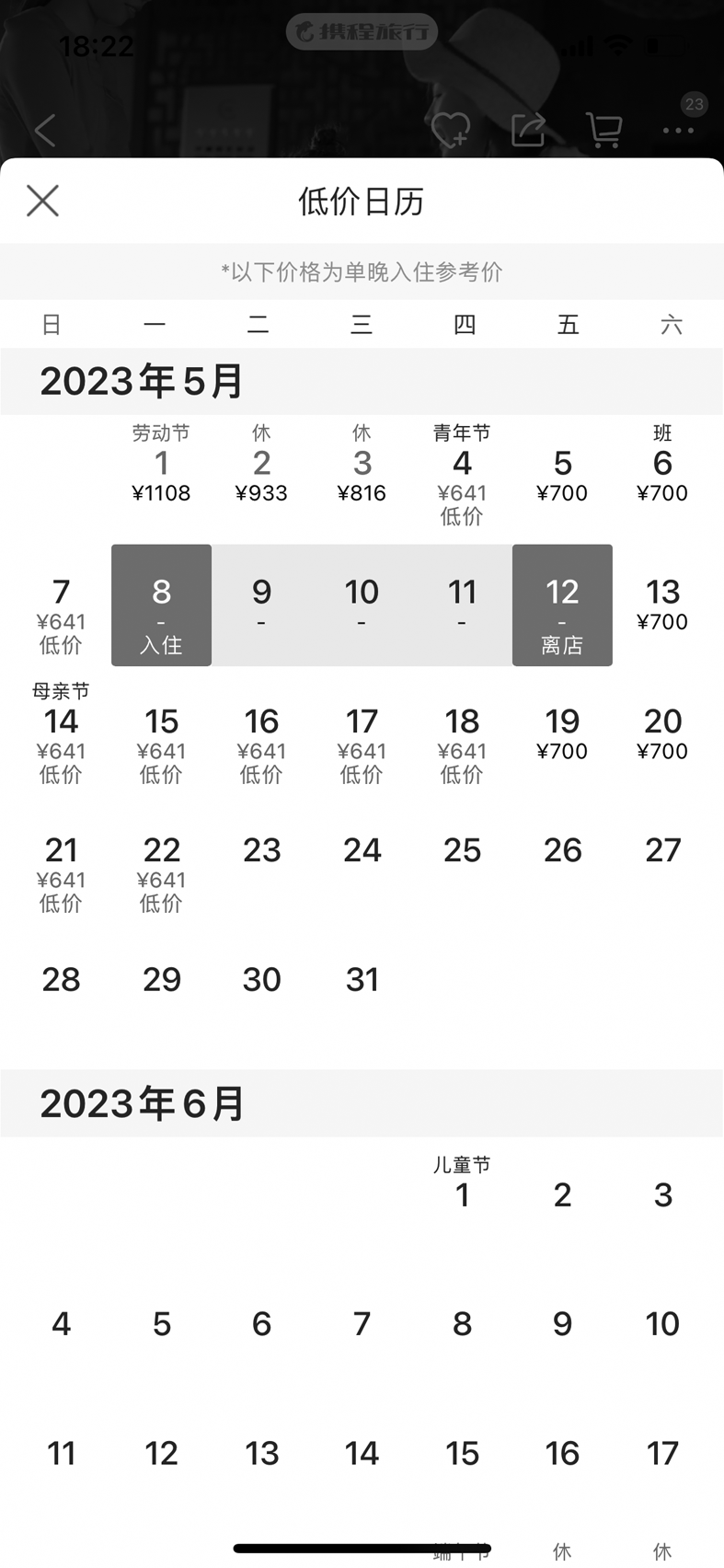Image resolution: width=724 pixels, height=1568 pixels.
Task: Select May 10 in the selected range
Action: pyautogui.click(x=362, y=604)
